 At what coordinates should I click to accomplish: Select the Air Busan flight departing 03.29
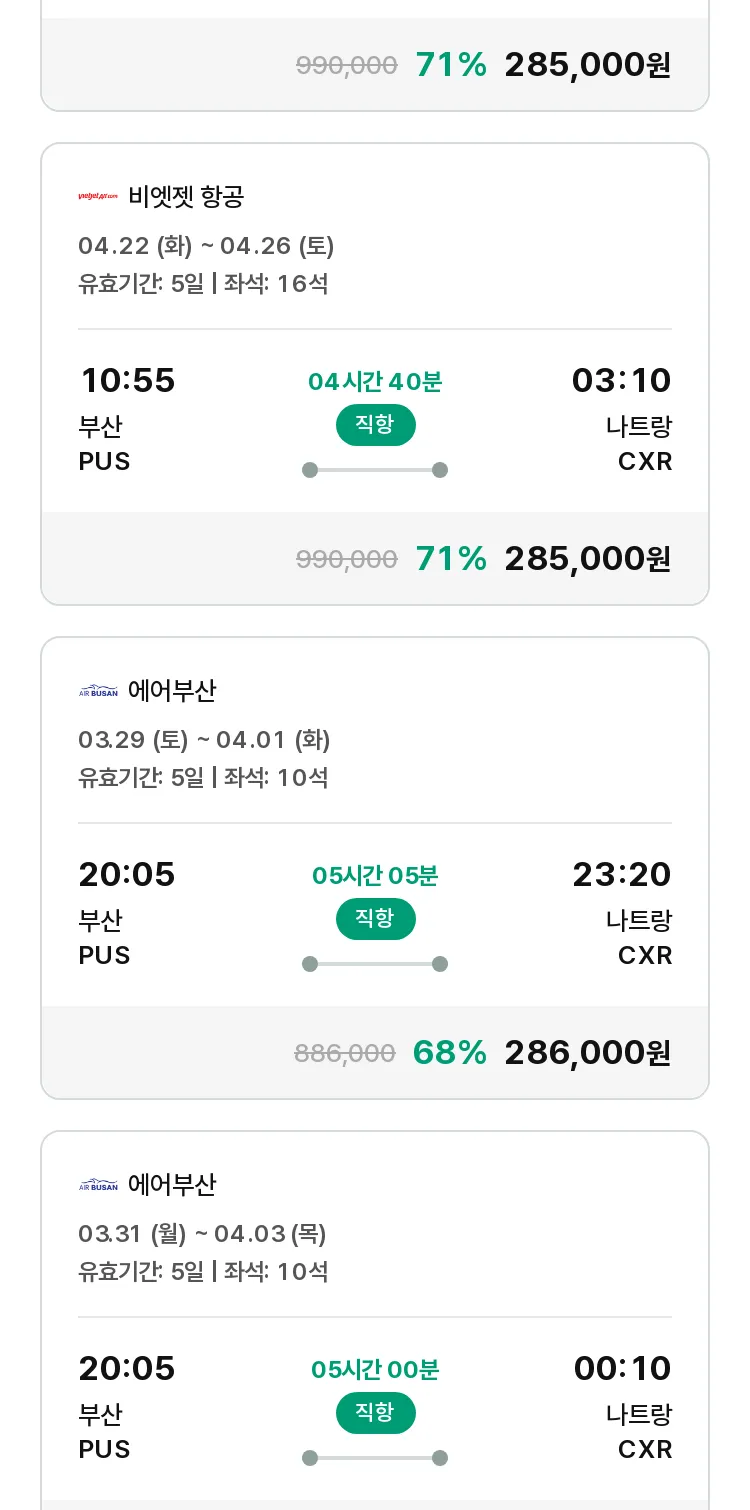click(x=375, y=868)
